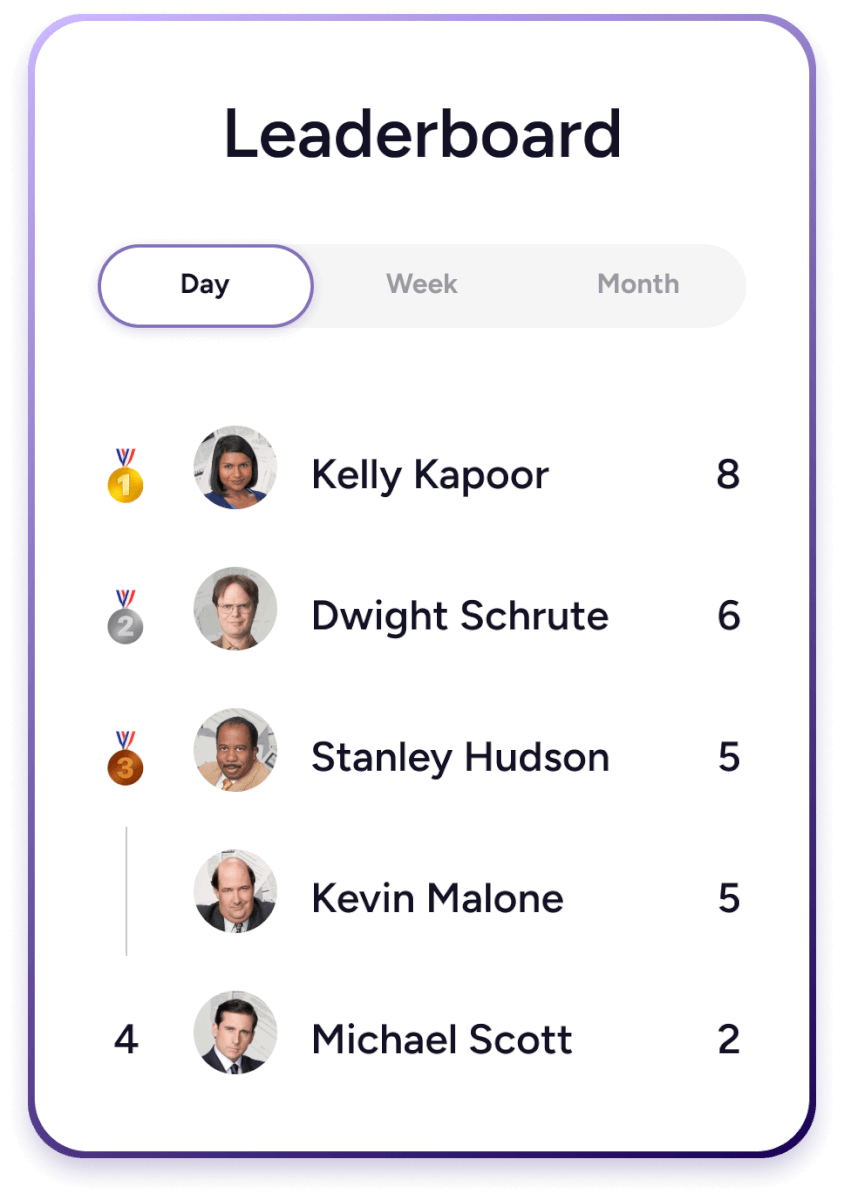
Task: Open Stanley Hudson's leaderboard entry
Action: 460,757
